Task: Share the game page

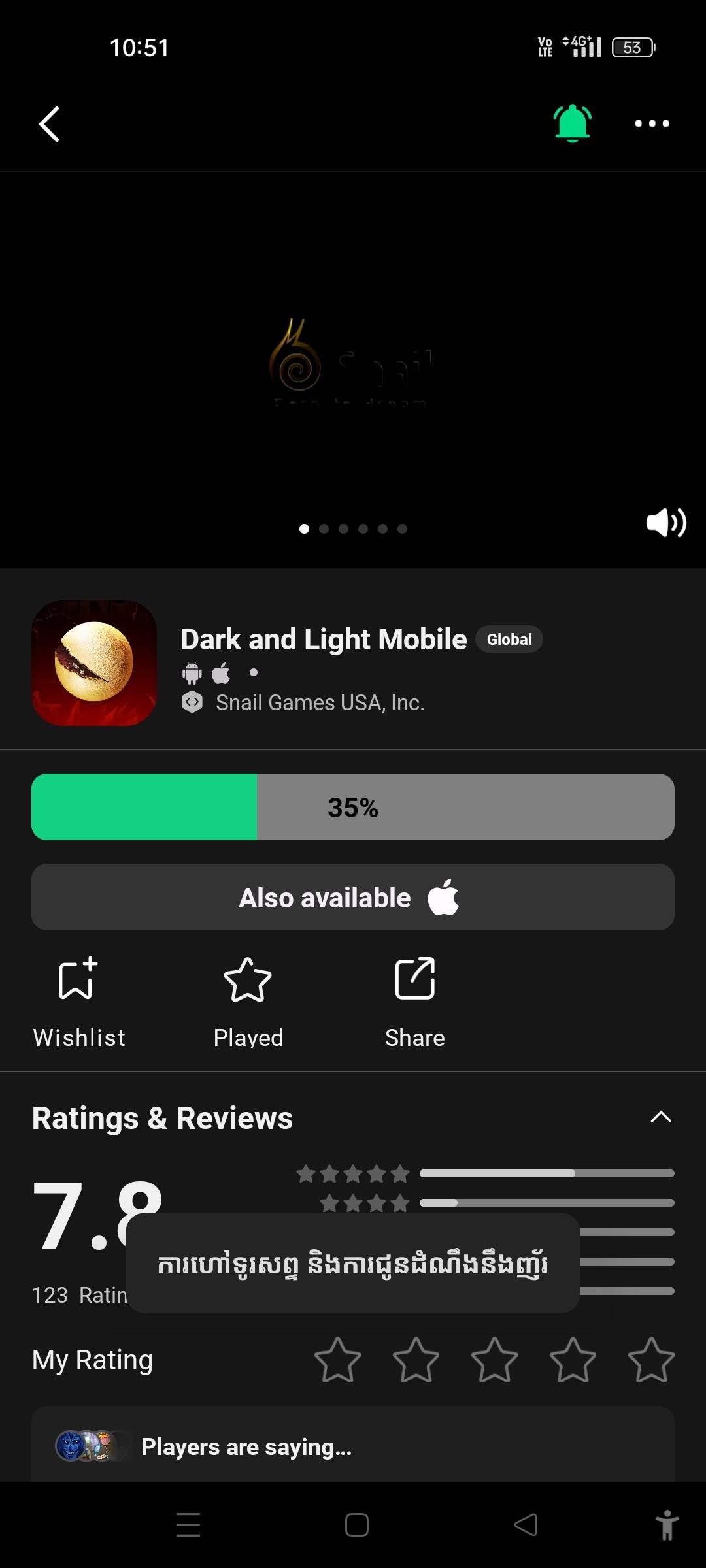Action: tap(414, 1000)
